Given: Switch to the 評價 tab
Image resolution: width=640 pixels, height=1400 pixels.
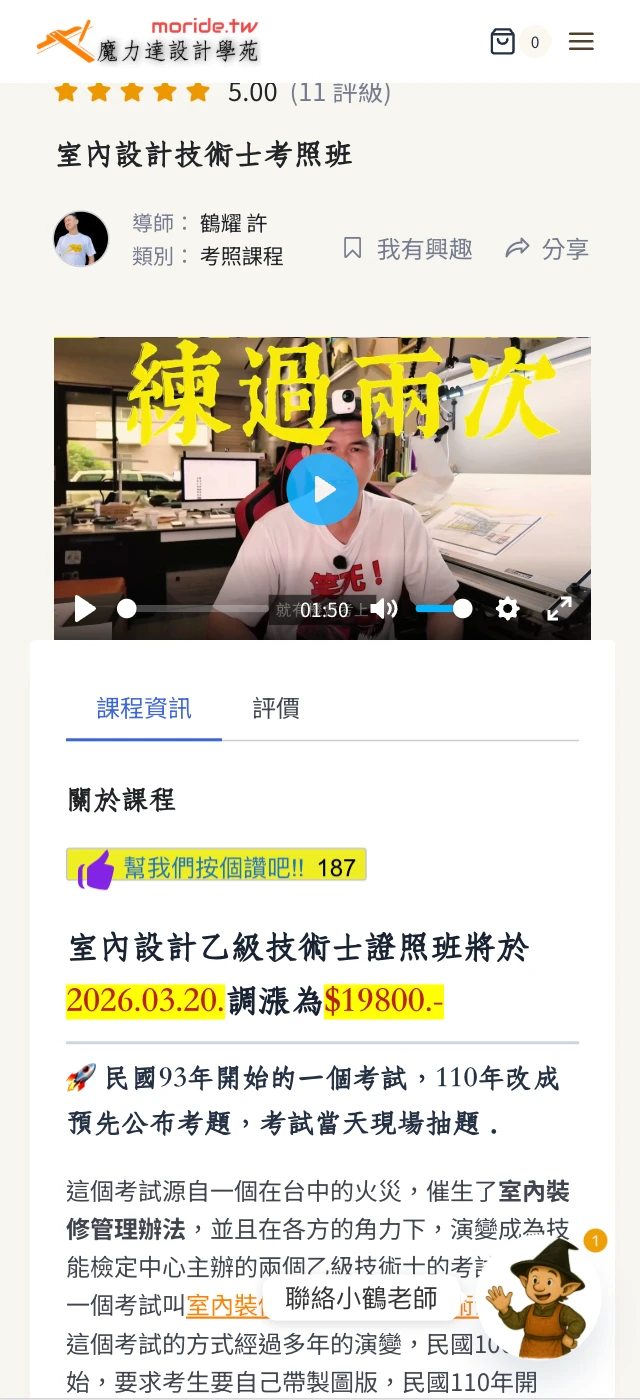Looking at the screenshot, I should 276,709.
